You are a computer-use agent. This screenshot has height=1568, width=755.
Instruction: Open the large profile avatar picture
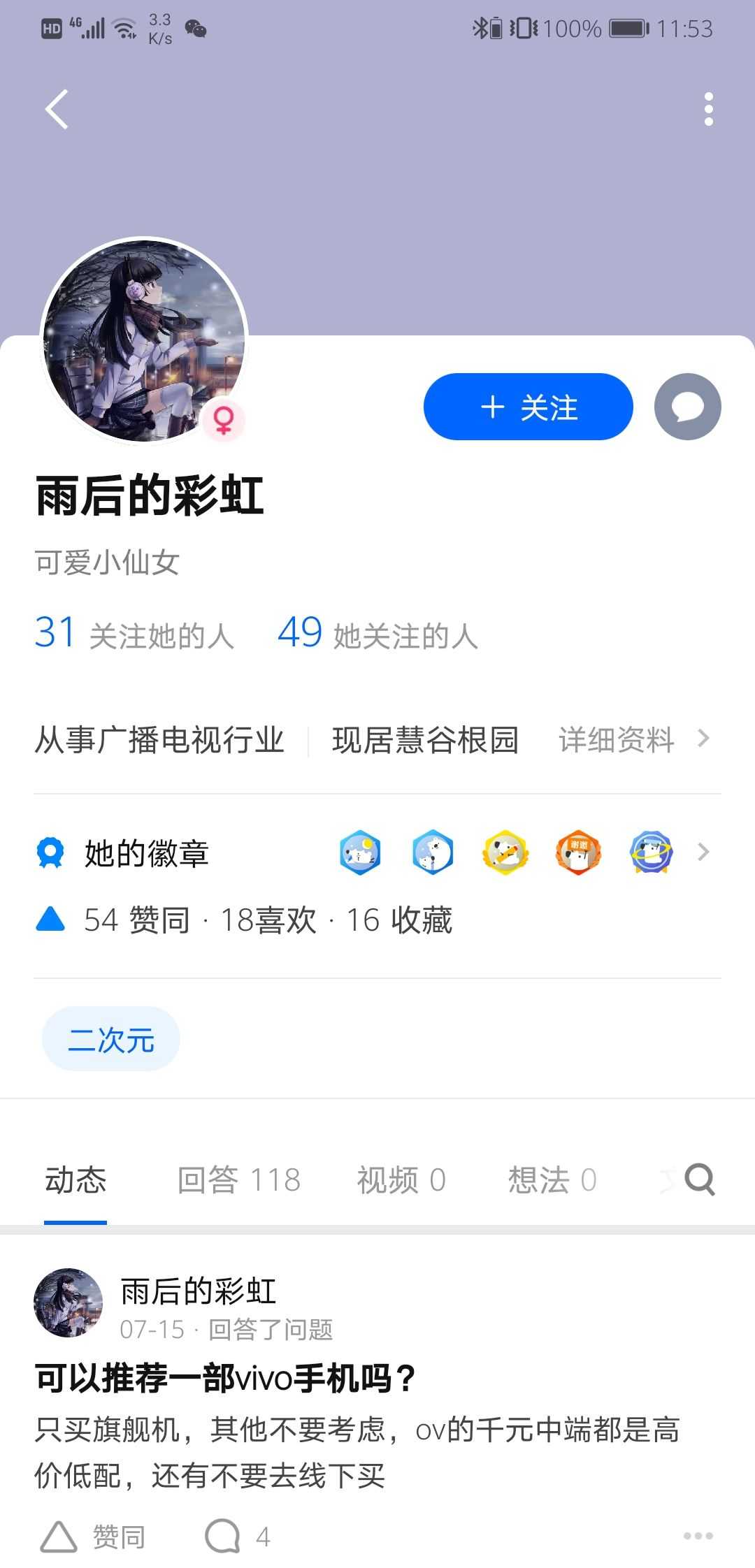point(145,340)
